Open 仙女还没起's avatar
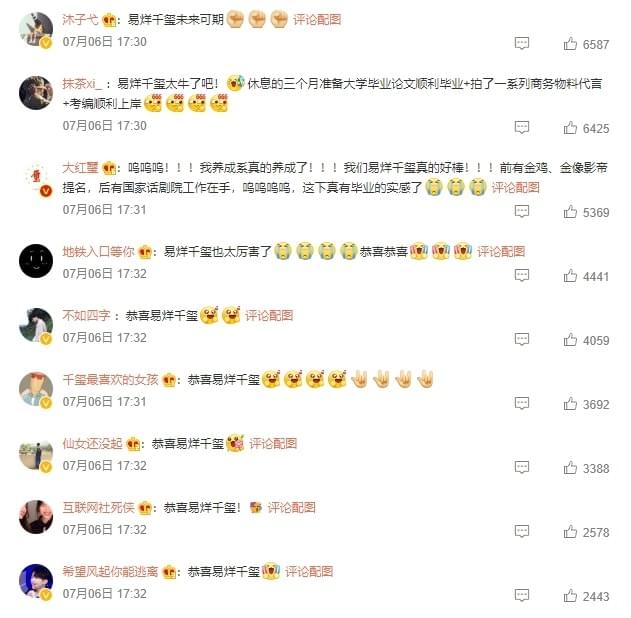The width and height of the screenshot is (631, 618). pyautogui.click(x=36, y=453)
